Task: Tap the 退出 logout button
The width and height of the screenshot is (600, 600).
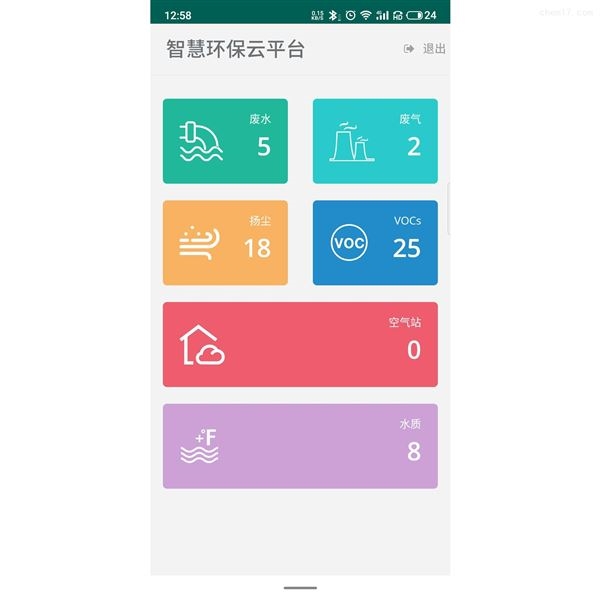Action: click(425, 49)
